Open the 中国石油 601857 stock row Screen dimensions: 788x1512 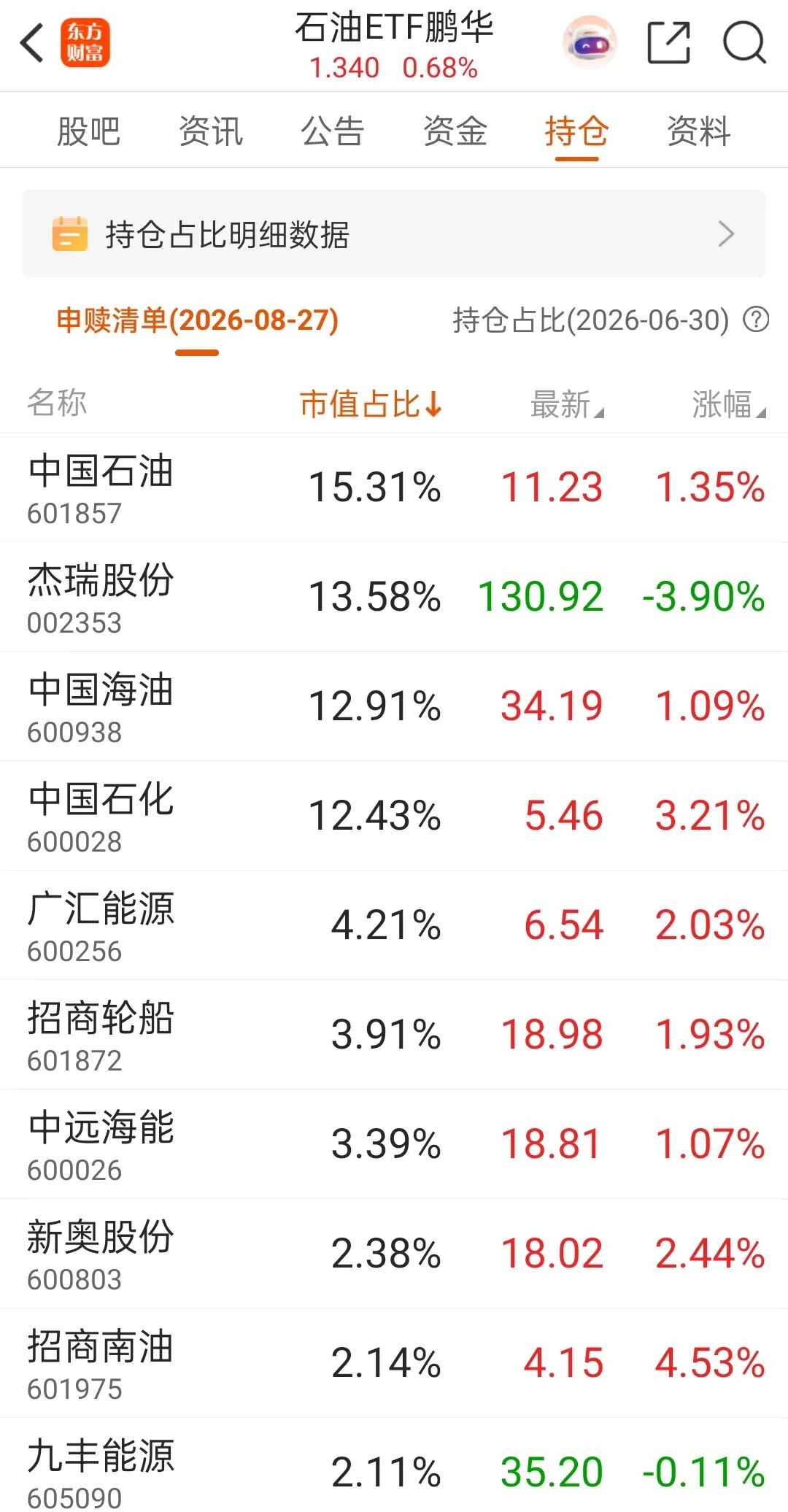click(394, 487)
